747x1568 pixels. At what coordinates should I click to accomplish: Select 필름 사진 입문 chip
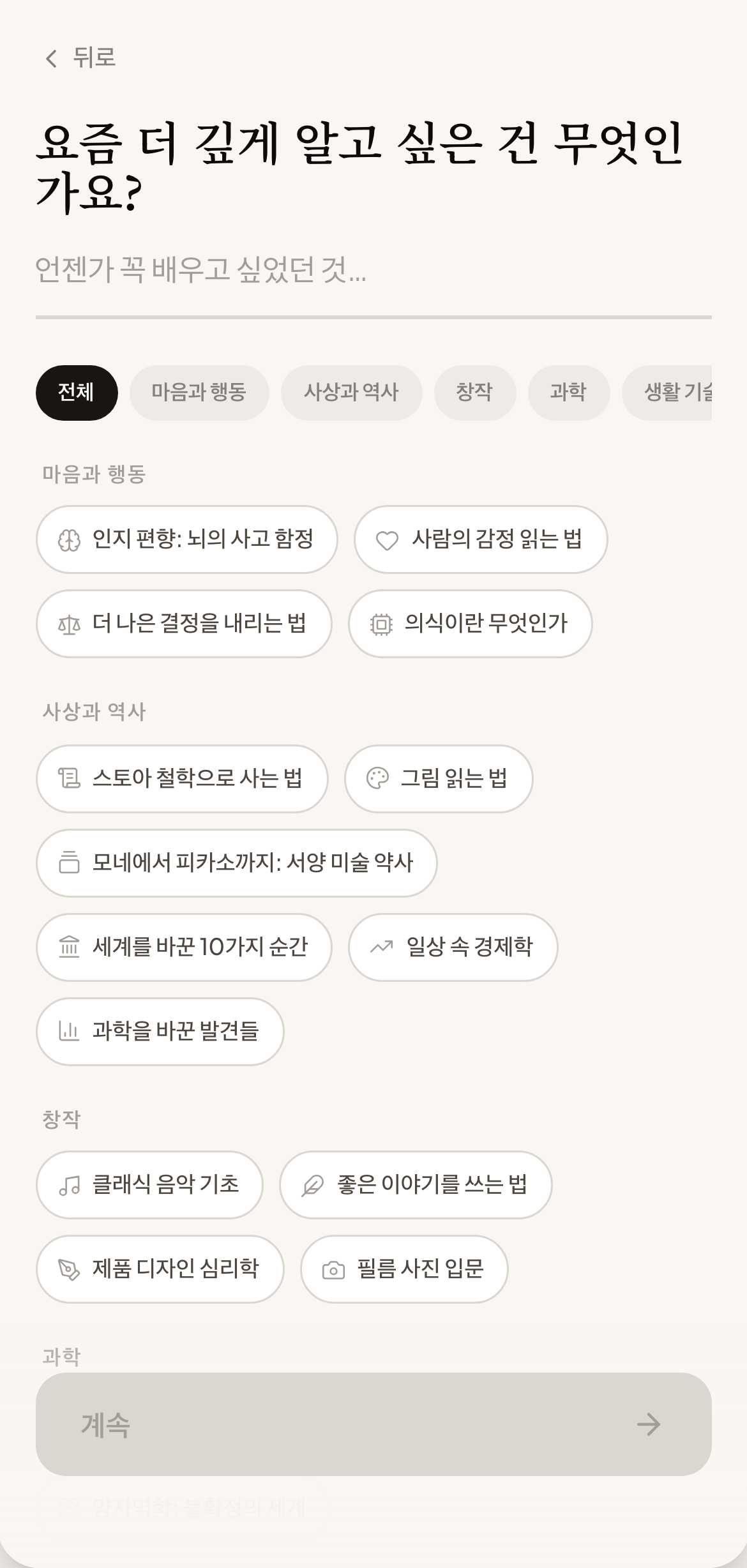[404, 1269]
